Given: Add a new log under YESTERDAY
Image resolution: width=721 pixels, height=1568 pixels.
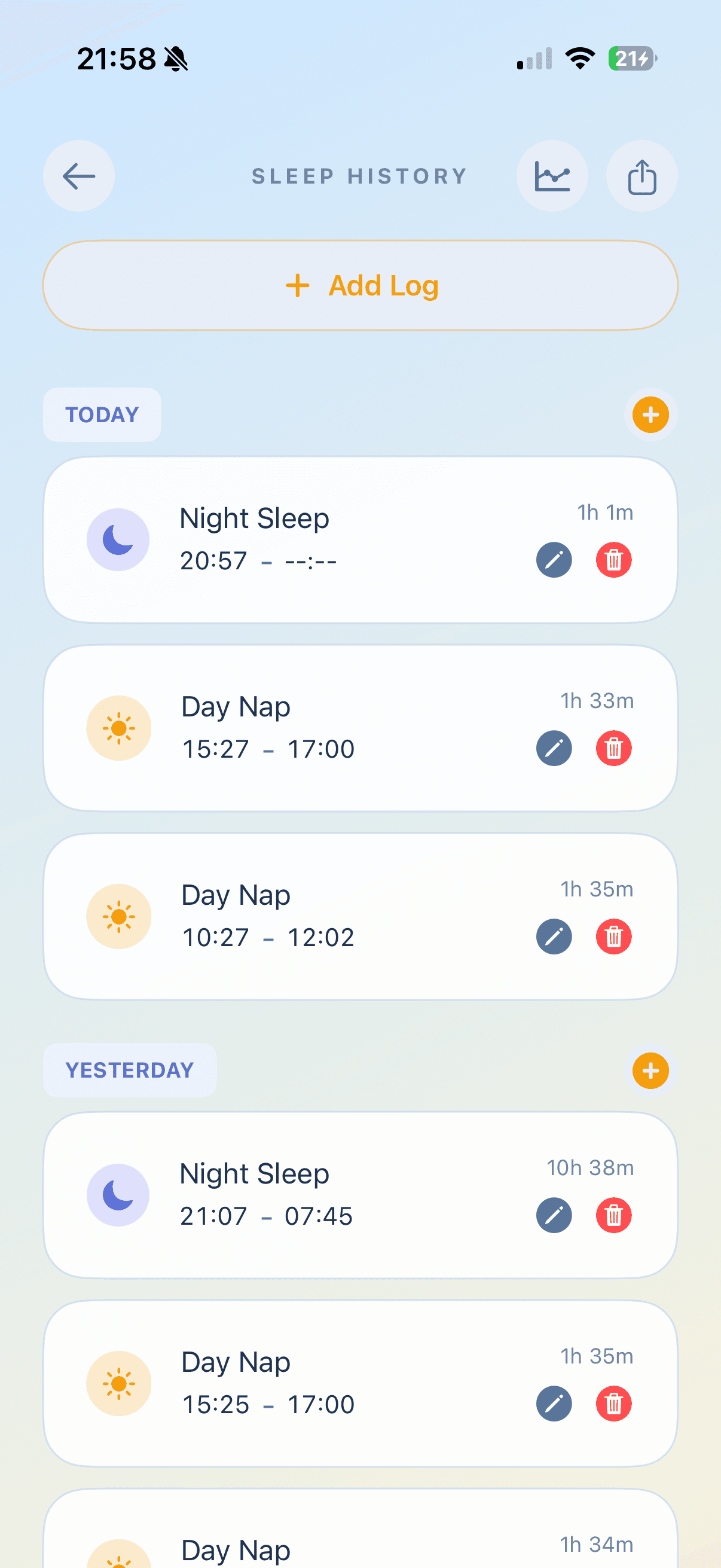Looking at the screenshot, I should [x=650, y=1070].
